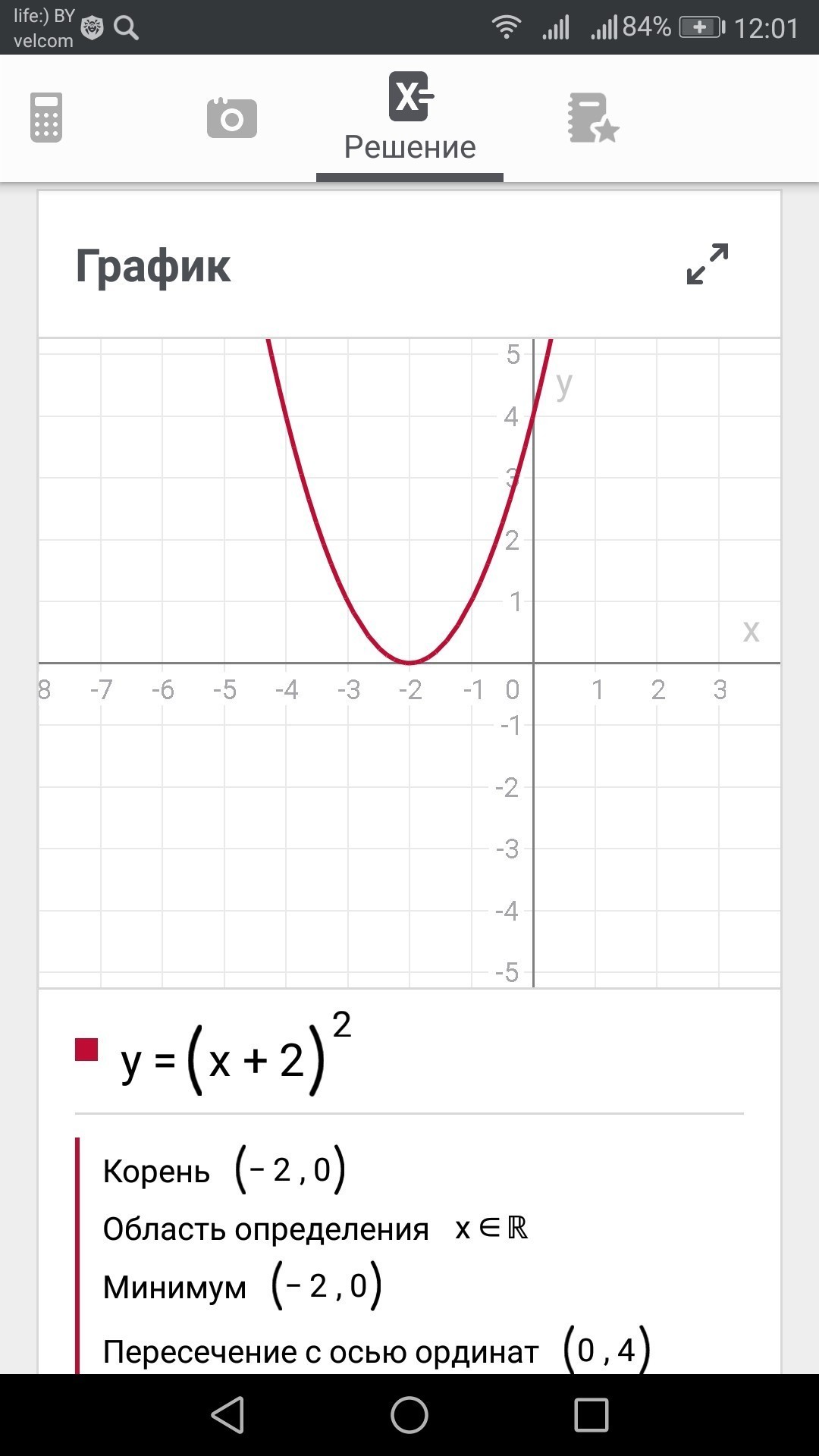Image resolution: width=819 pixels, height=1456 pixels.
Task: Switch to the calculator tab
Action: (x=46, y=118)
